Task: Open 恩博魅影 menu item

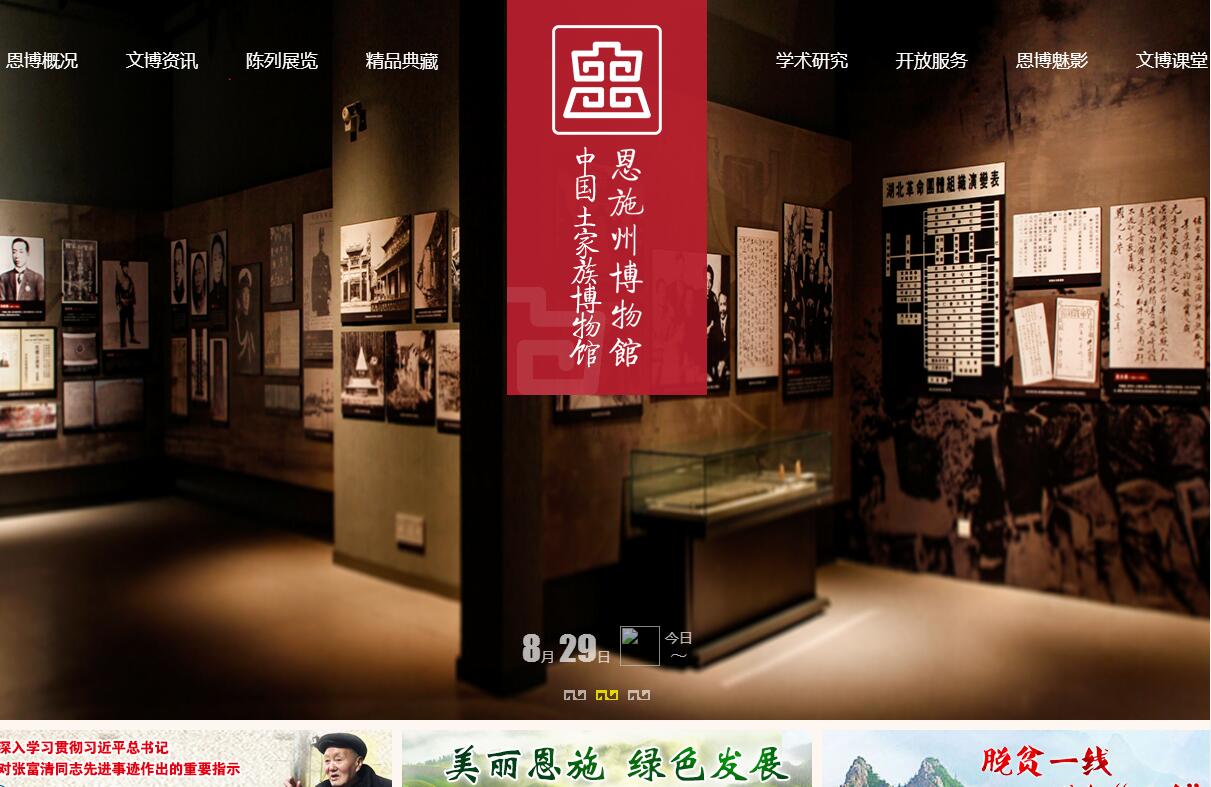Action: (x=1052, y=61)
